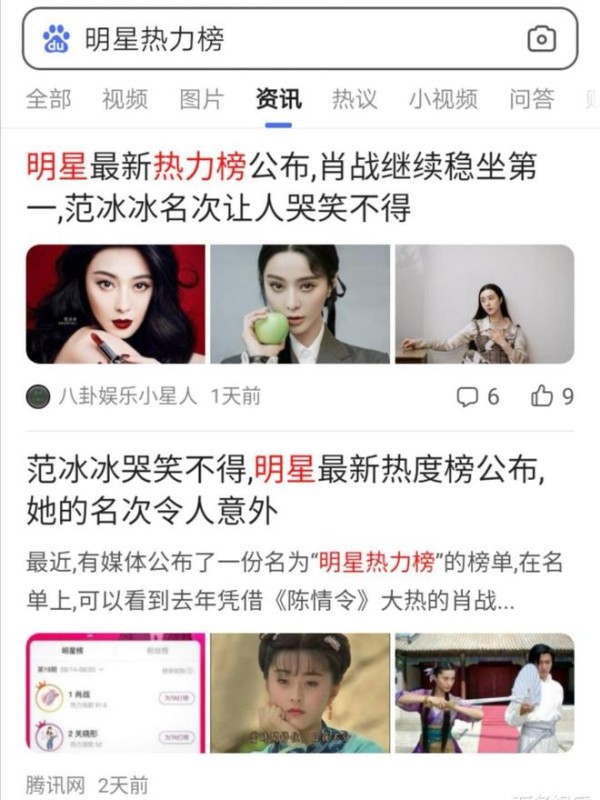Open the green apple photo thumbnail
Screen dimensions: 600x800
tap(300, 304)
